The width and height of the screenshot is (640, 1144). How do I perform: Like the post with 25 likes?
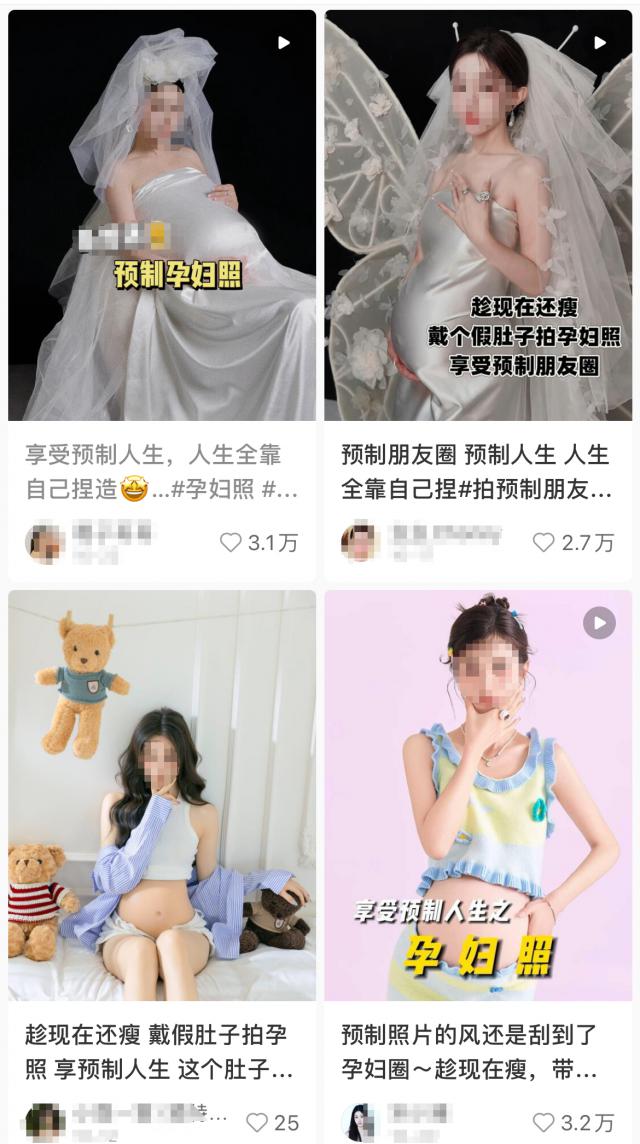pos(258,1123)
